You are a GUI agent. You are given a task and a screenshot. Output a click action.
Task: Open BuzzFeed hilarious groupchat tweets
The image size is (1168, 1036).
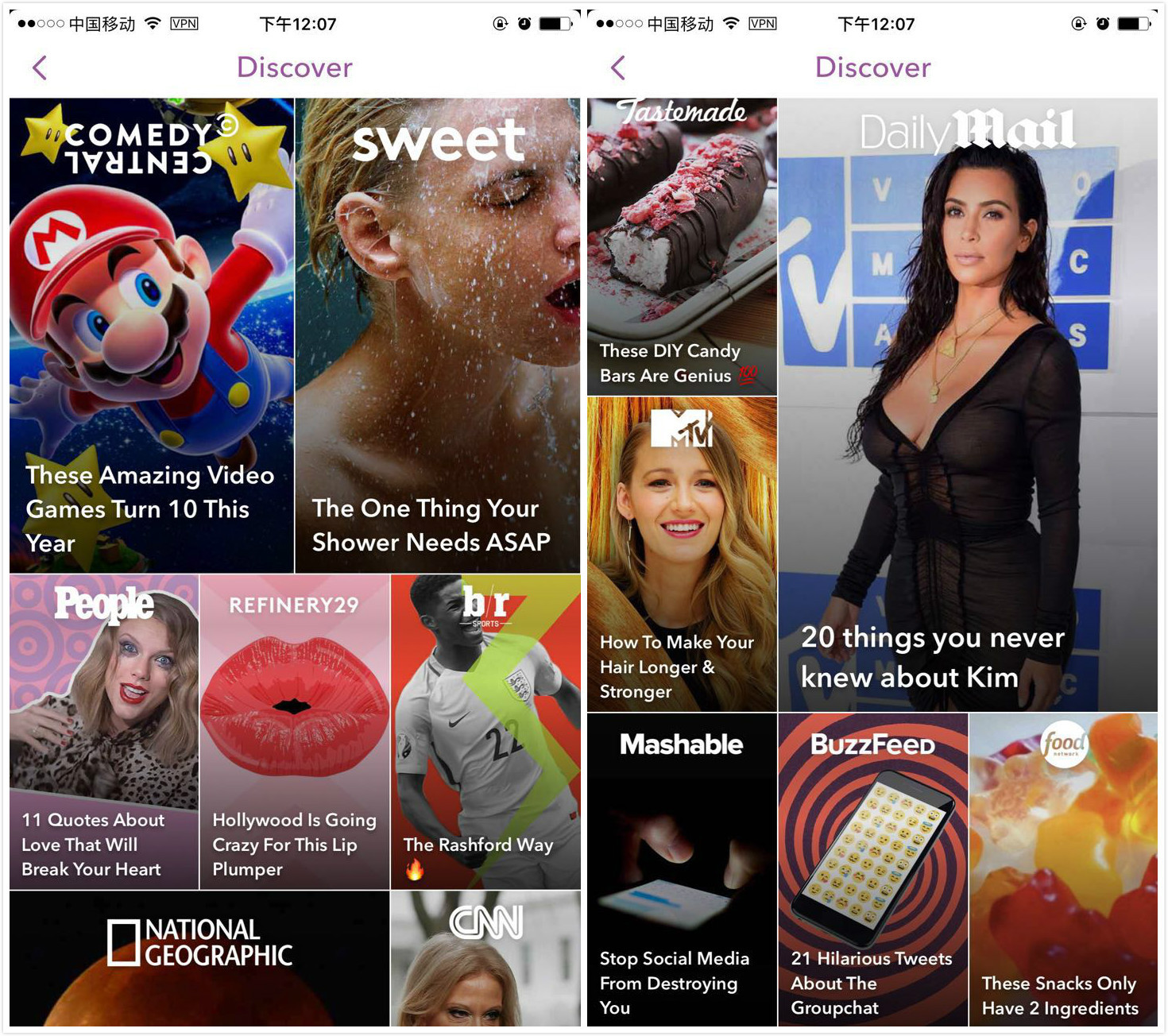(x=872, y=870)
